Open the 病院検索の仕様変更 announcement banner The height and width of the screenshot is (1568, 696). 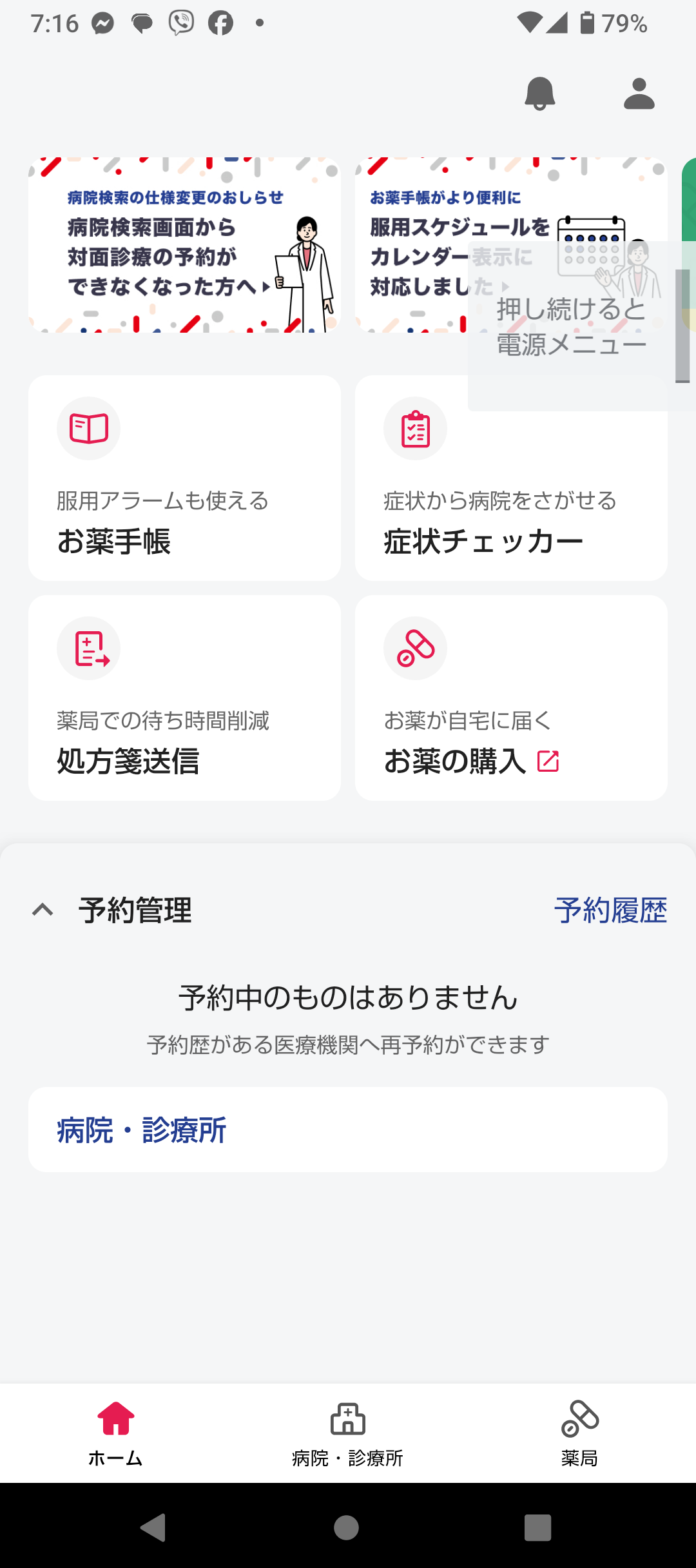click(184, 242)
